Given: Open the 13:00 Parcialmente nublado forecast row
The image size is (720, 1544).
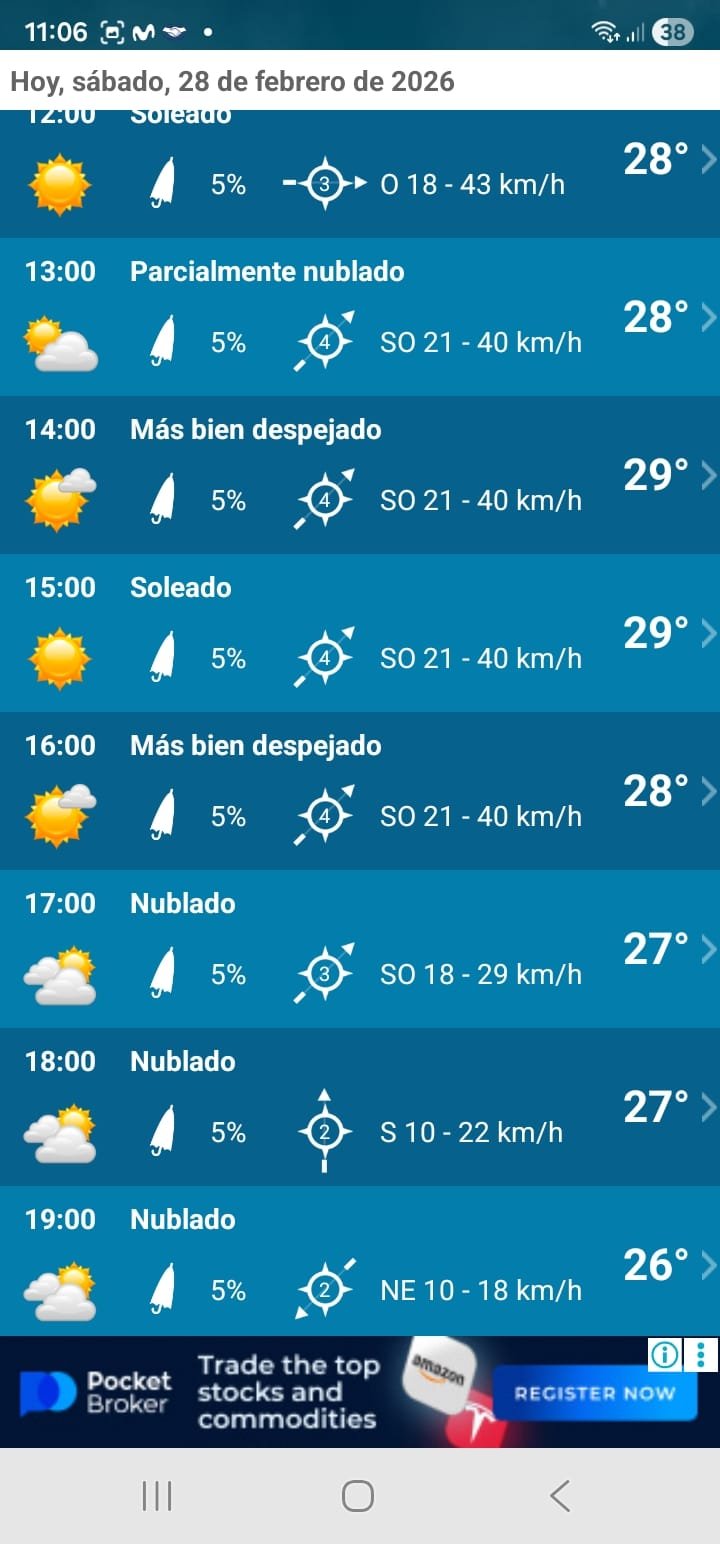Looking at the screenshot, I should click(x=360, y=317).
